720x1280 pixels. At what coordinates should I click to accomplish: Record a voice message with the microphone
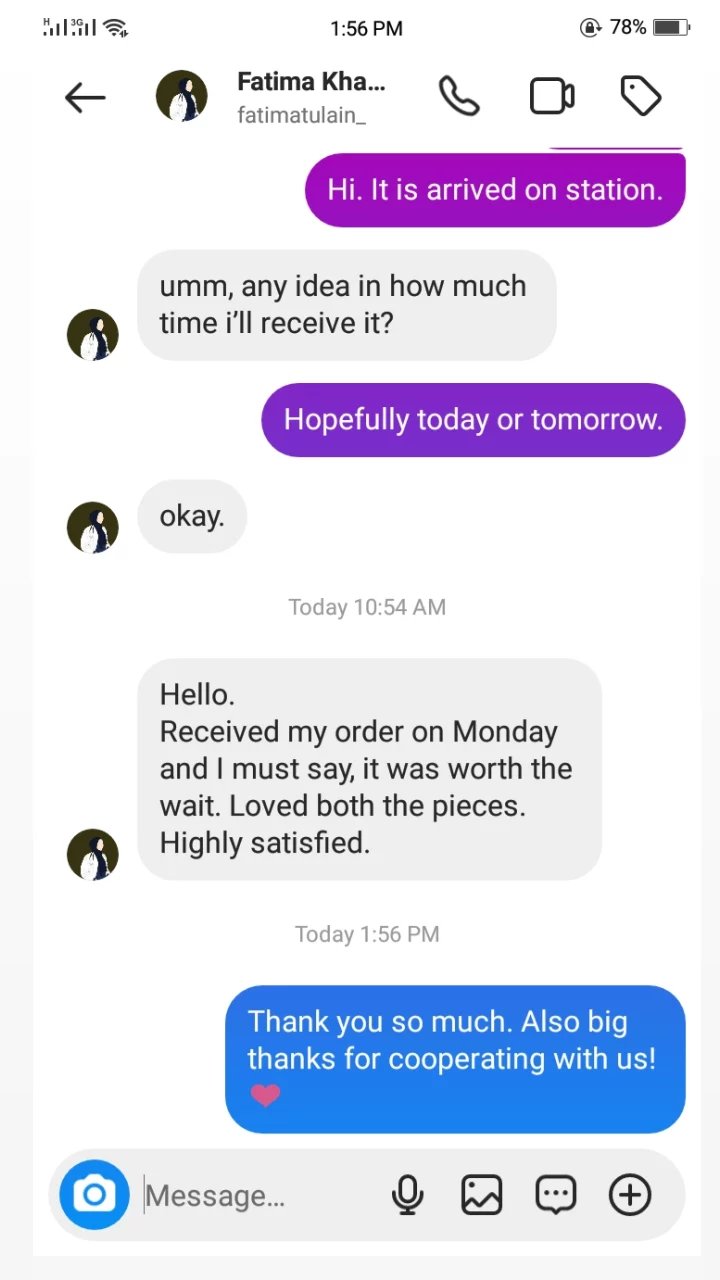(x=407, y=1194)
